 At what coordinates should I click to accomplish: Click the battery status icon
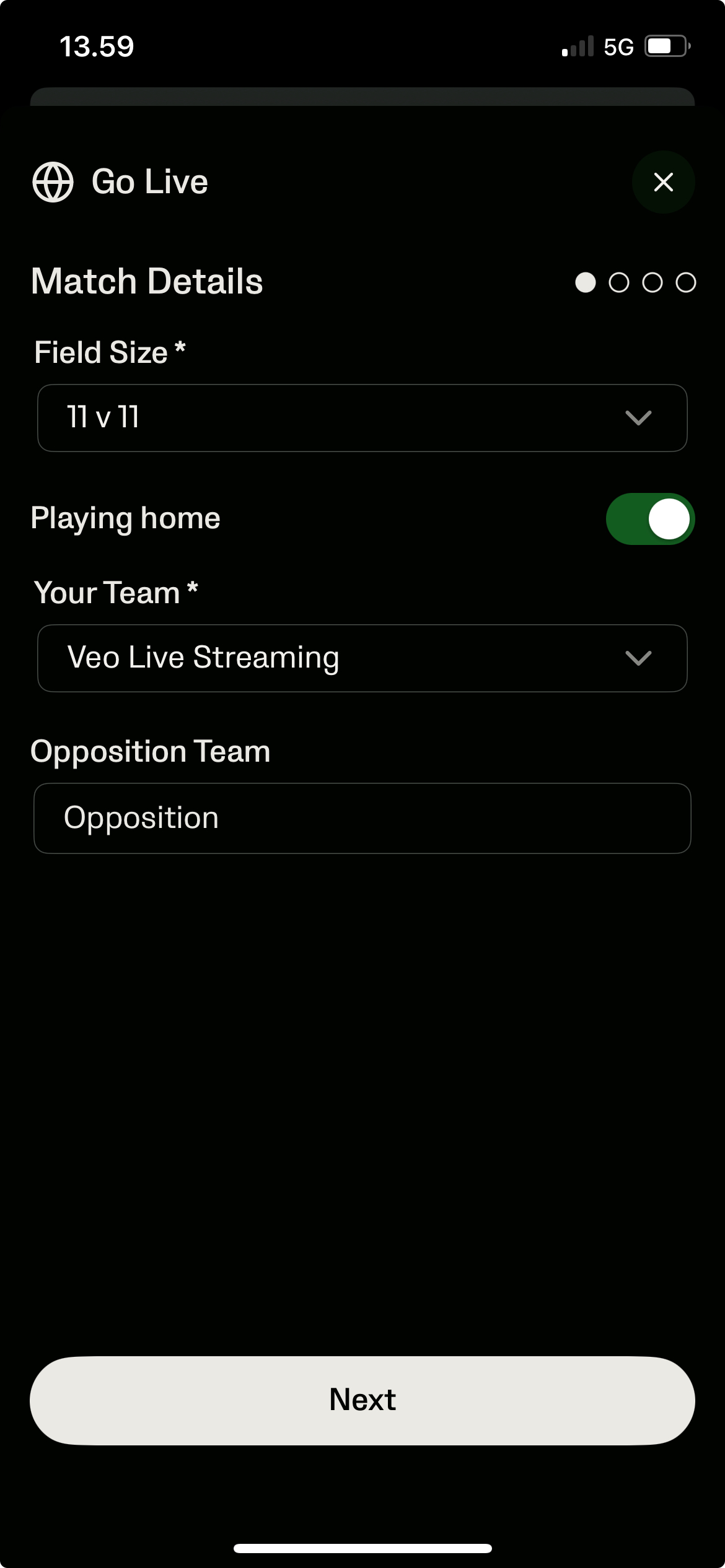pos(666,45)
